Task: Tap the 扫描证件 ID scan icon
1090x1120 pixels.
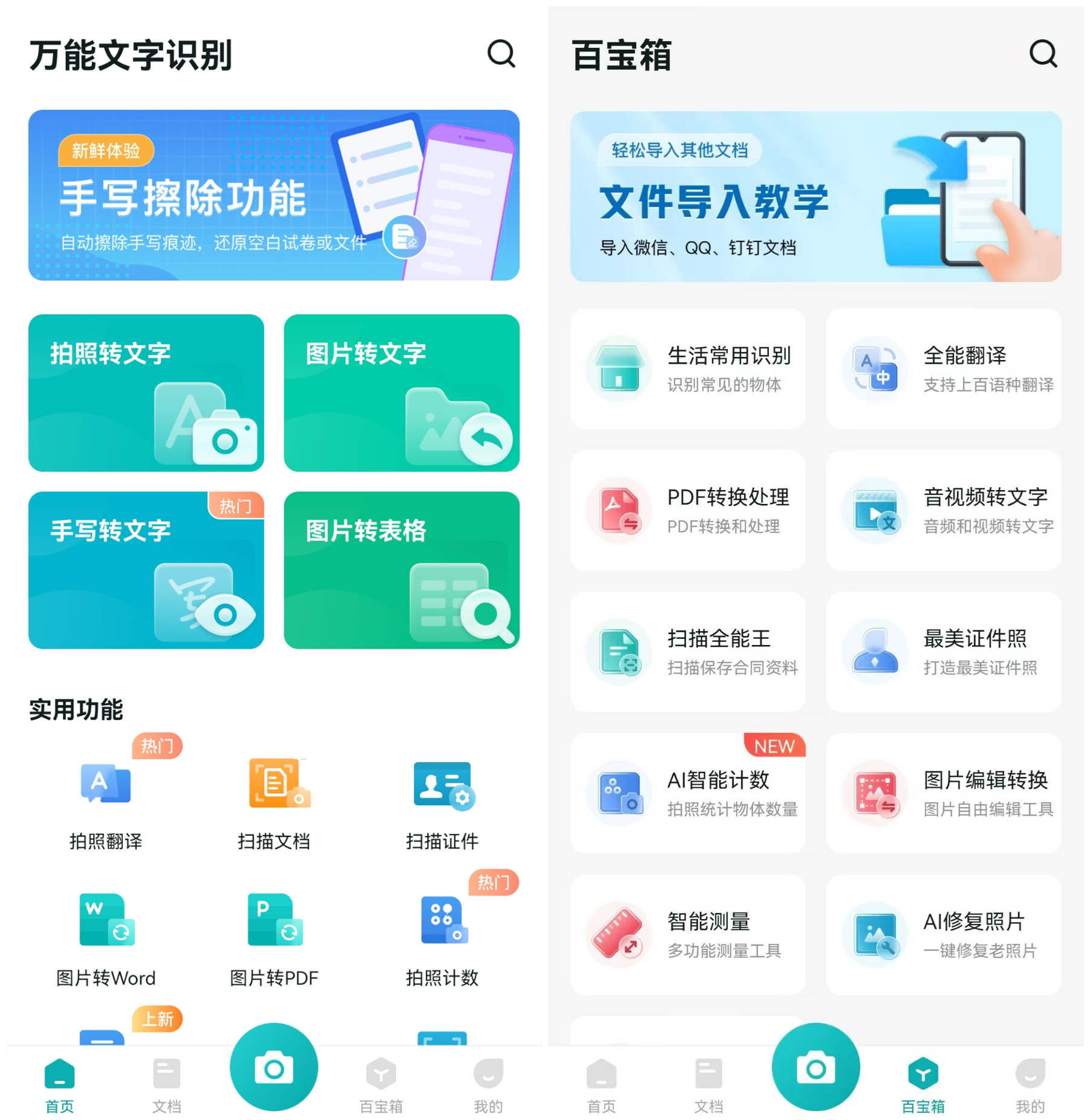Action: click(443, 787)
